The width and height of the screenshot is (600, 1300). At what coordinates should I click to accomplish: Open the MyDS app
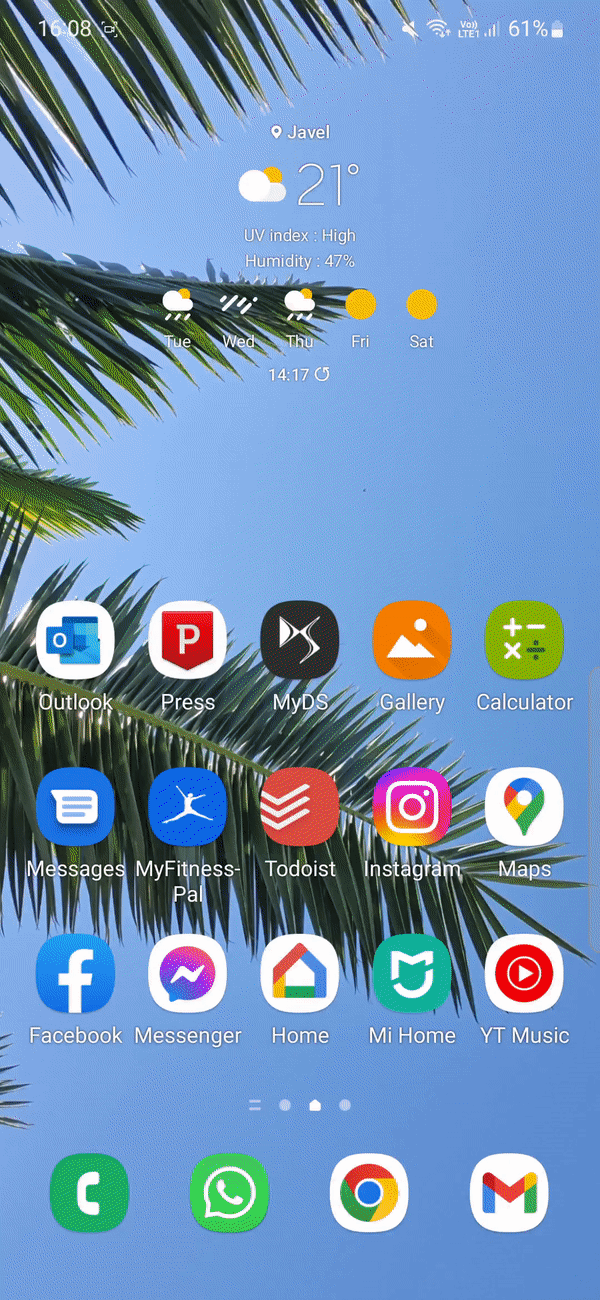[300, 641]
